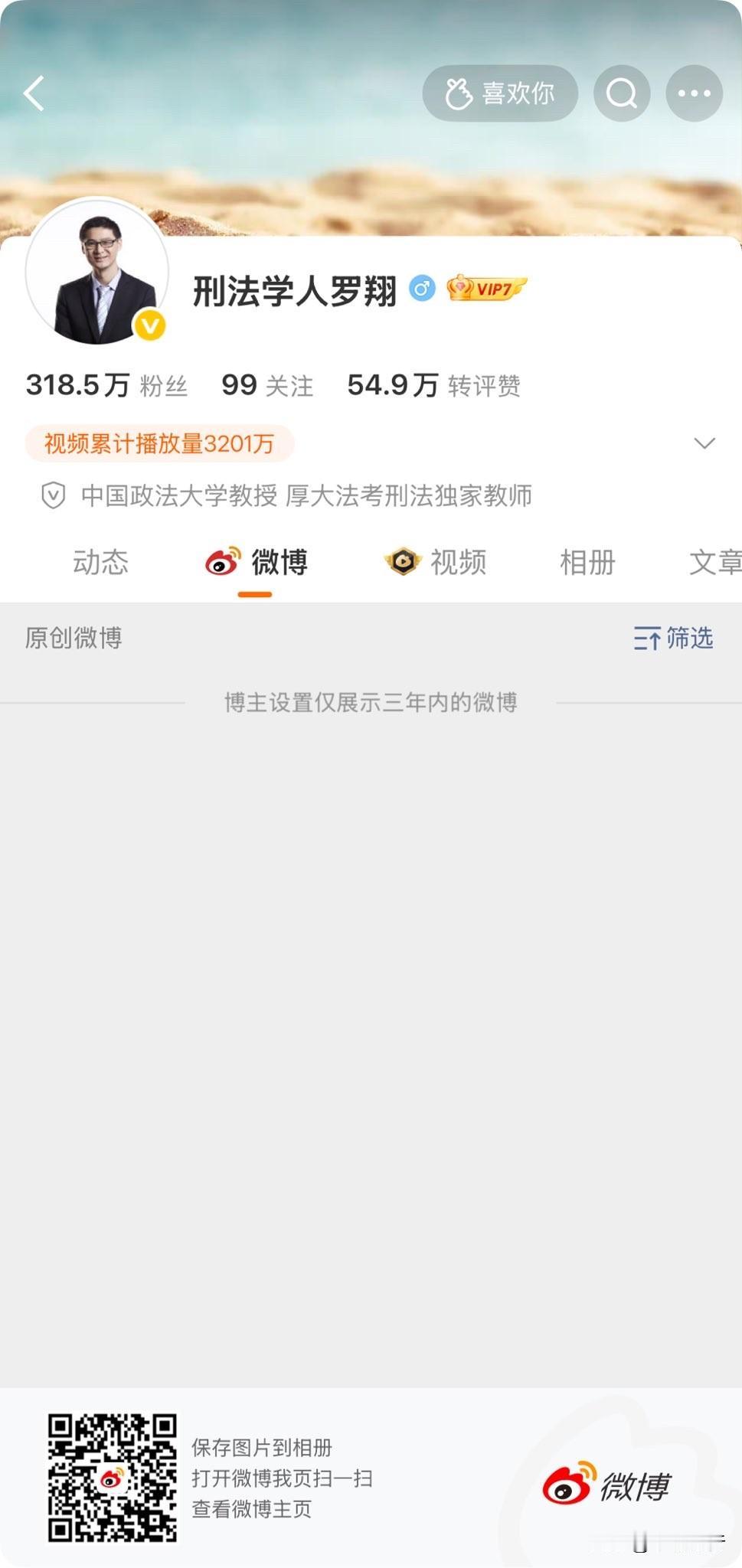This screenshot has height=1568, width=742.
Task: Click 99 关注 to view followings
Action: (266, 384)
